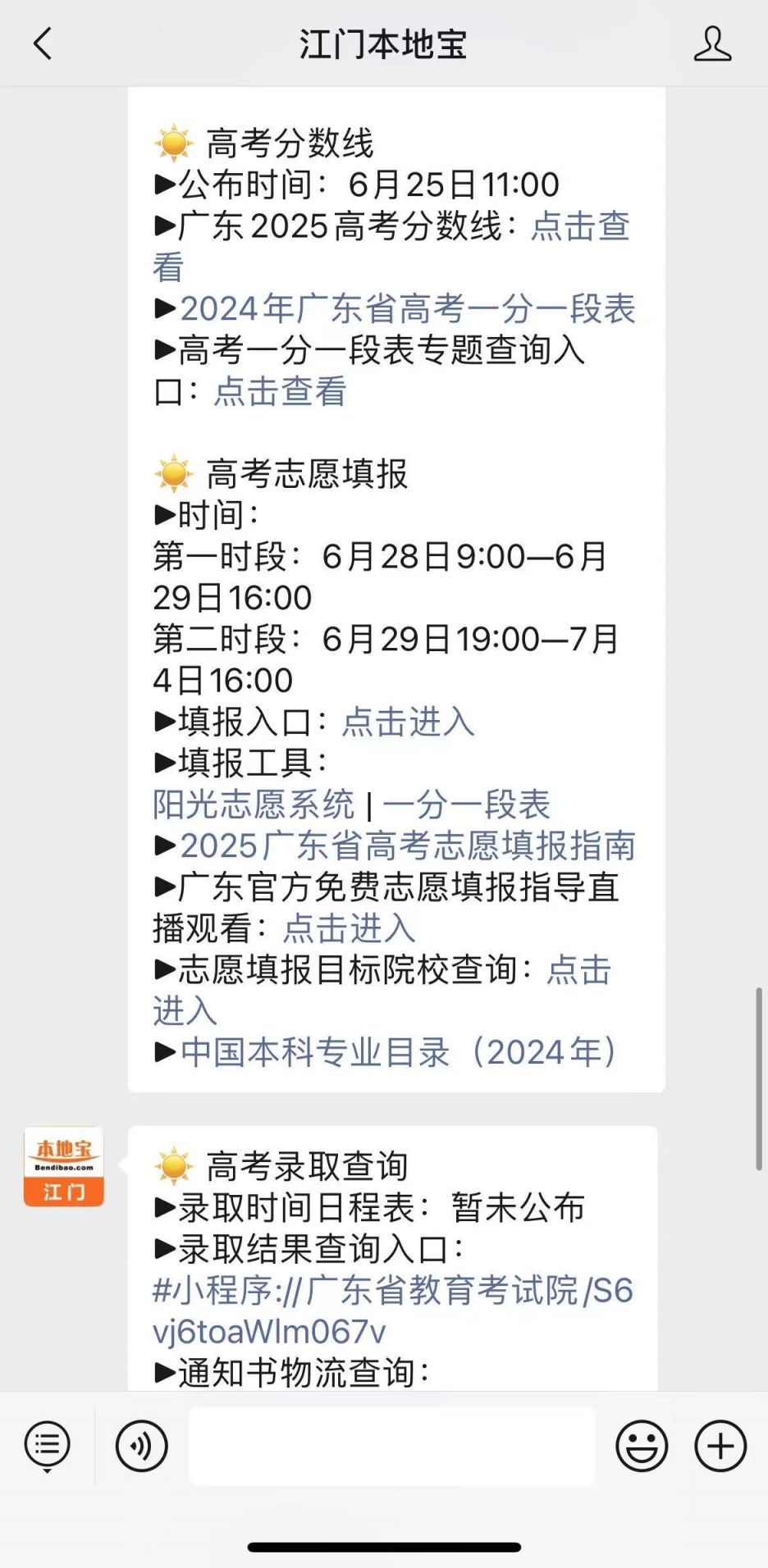
Task: Open the 广东省教育考试院 mini program link
Action: [393, 1310]
